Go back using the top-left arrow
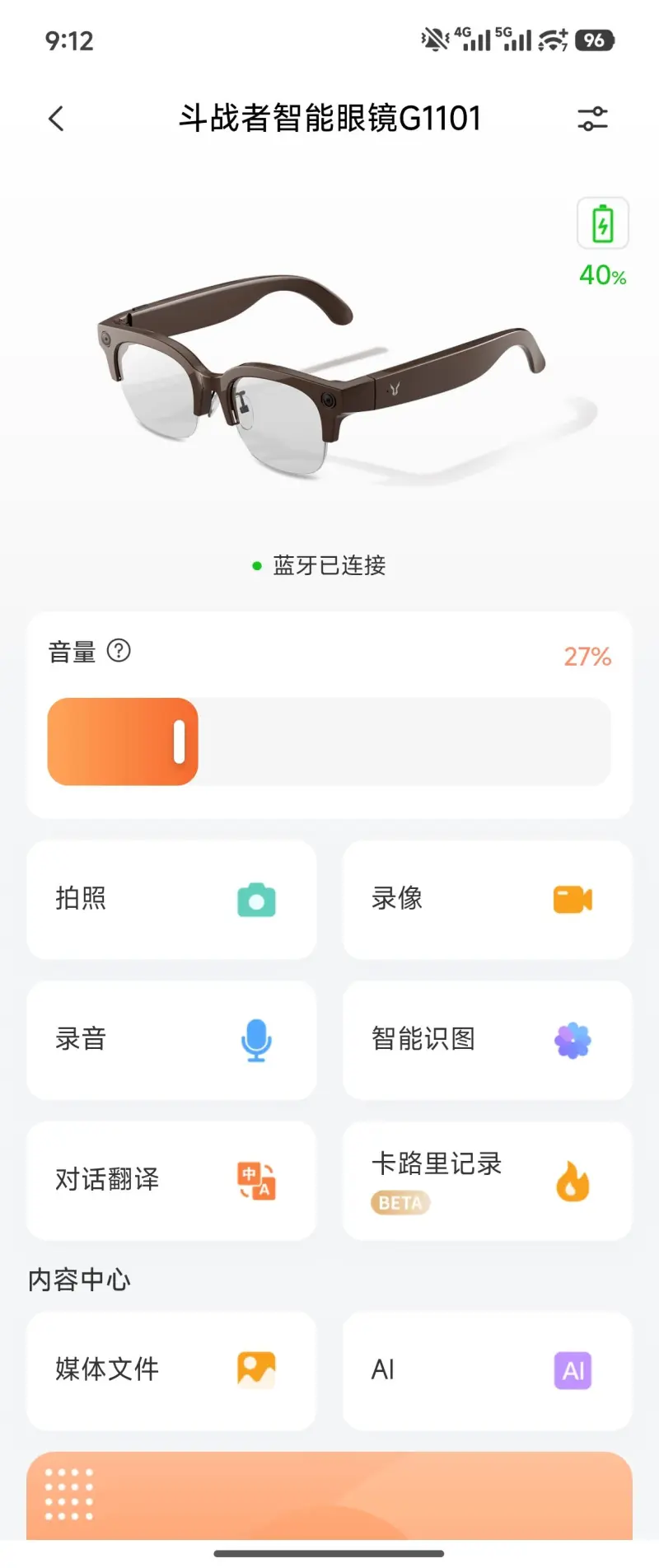Viewport: 659px width, 1568px height. [56, 119]
